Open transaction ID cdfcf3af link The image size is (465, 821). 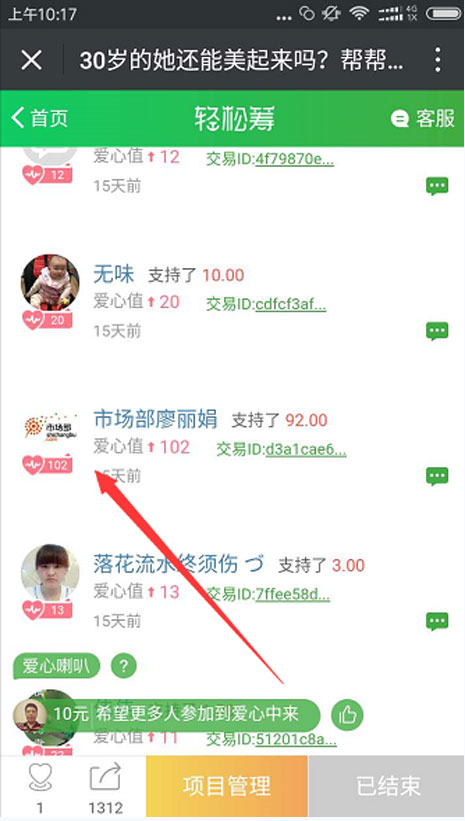pyautogui.click(x=291, y=305)
